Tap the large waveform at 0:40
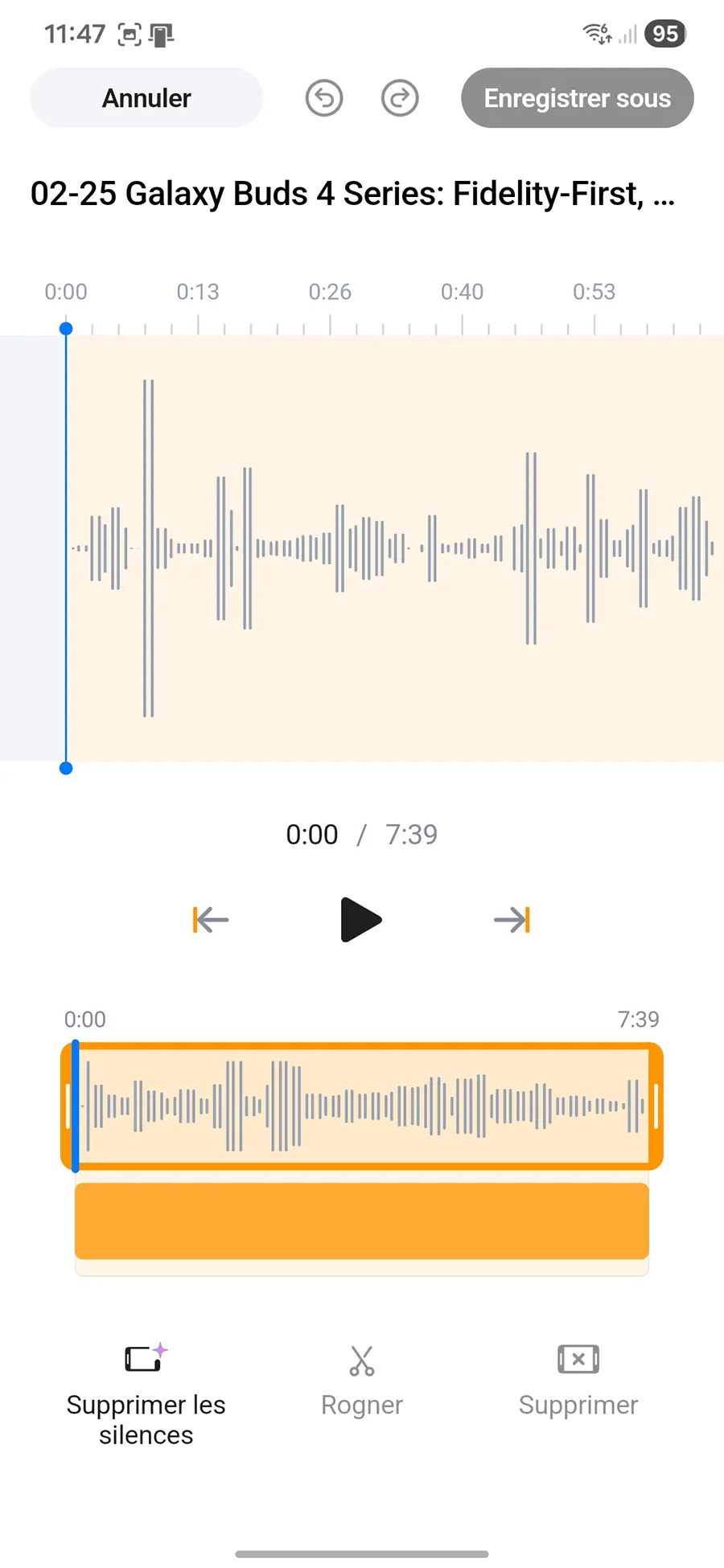Screen dimensions: 724x1568 tap(462, 548)
